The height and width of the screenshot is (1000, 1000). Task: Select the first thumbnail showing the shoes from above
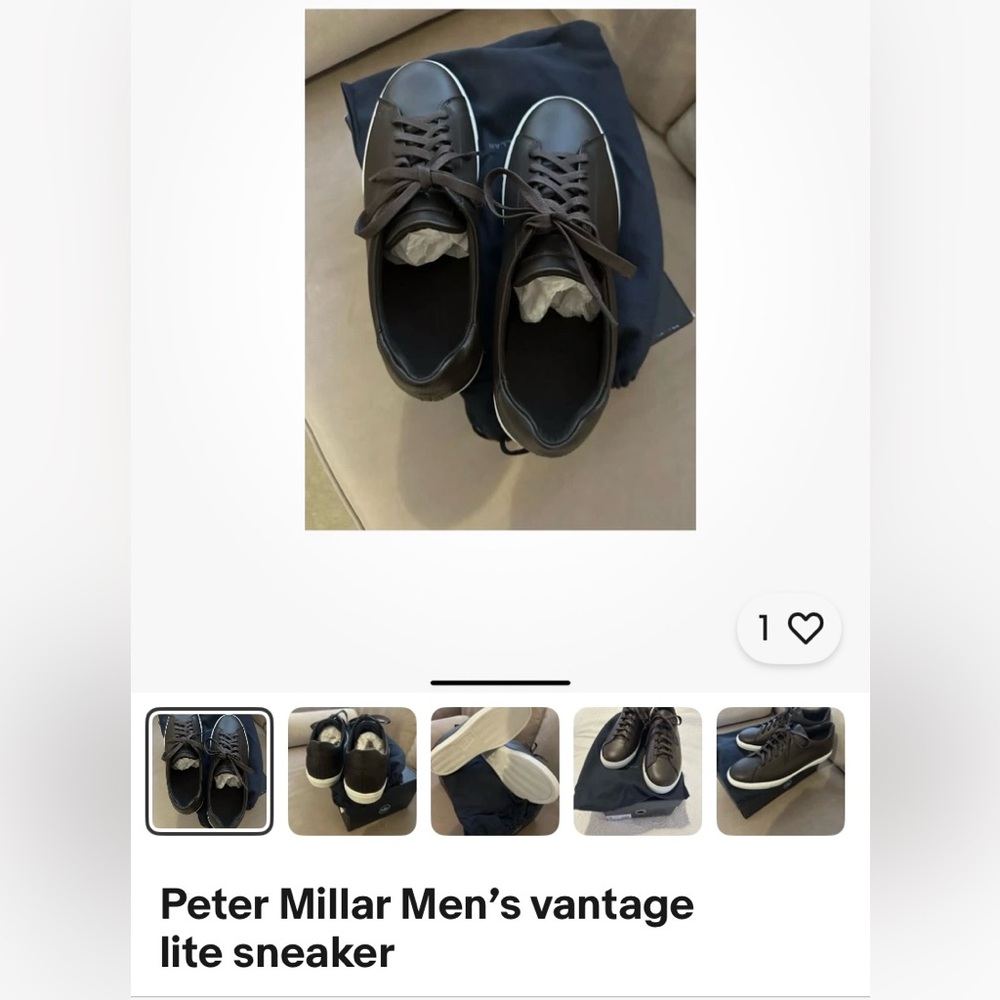210,771
